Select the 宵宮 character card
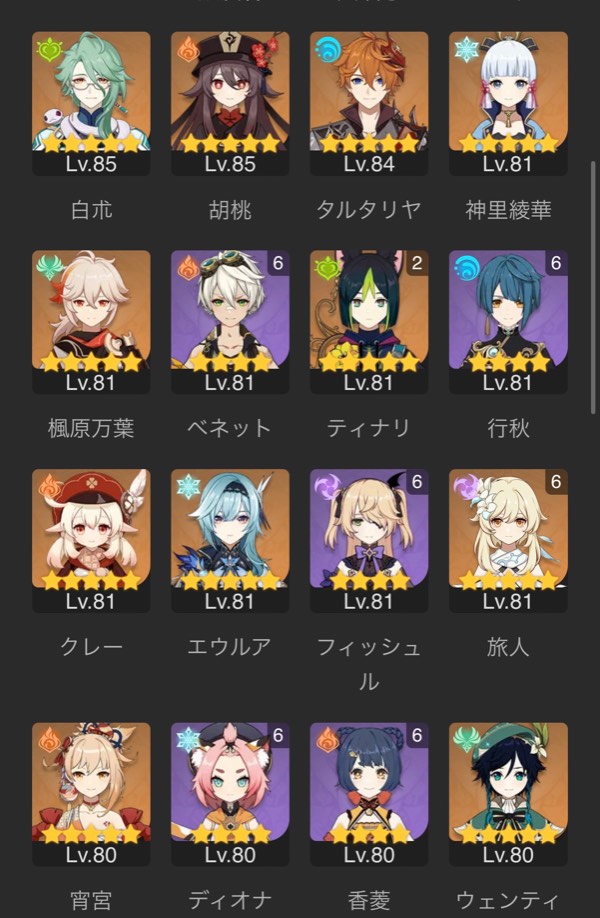 tap(91, 788)
